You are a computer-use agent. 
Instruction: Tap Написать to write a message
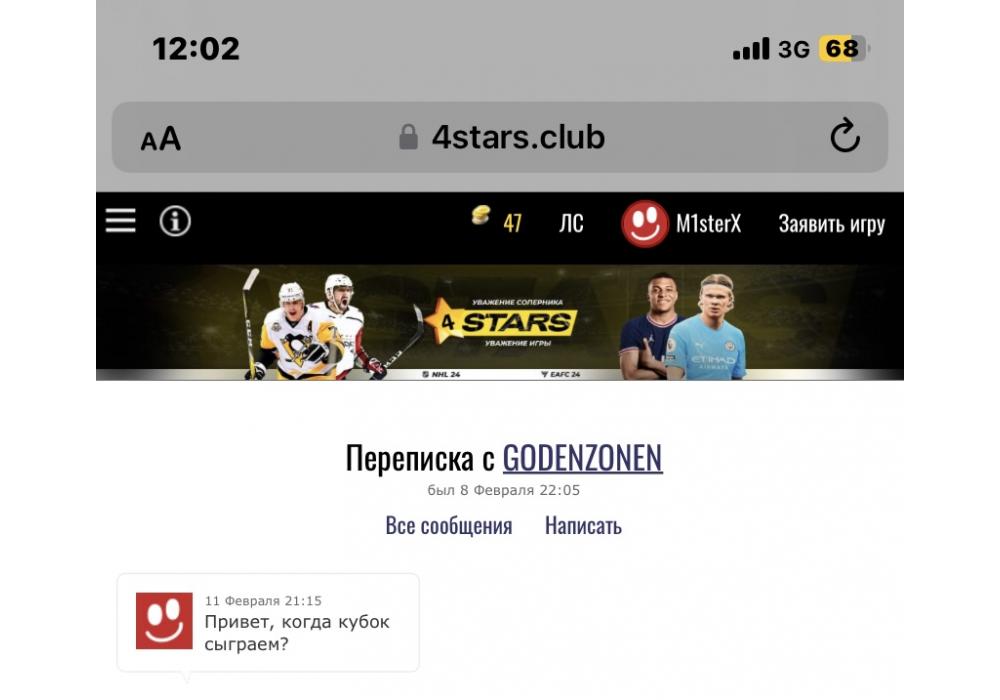[583, 526]
